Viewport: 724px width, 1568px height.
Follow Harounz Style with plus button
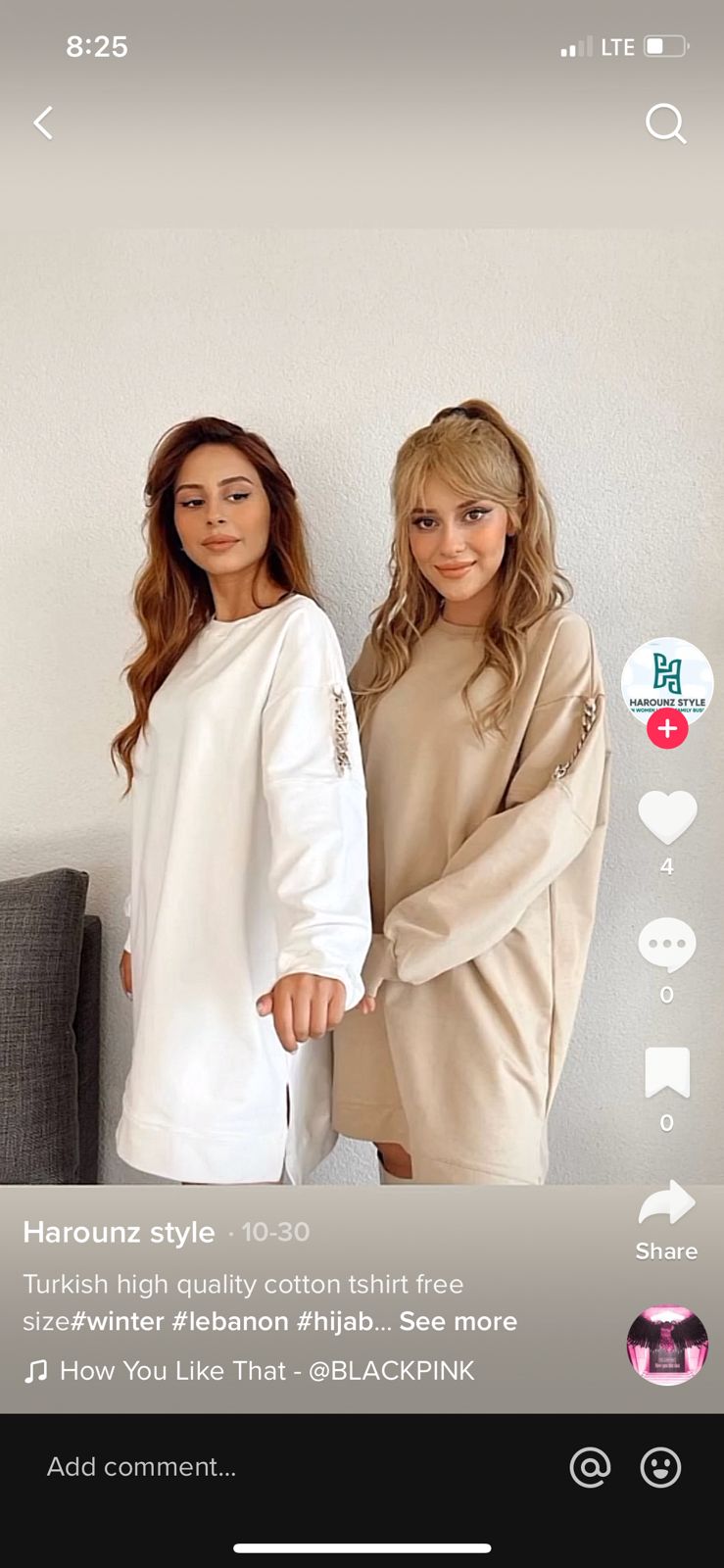(x=667, y=728)
